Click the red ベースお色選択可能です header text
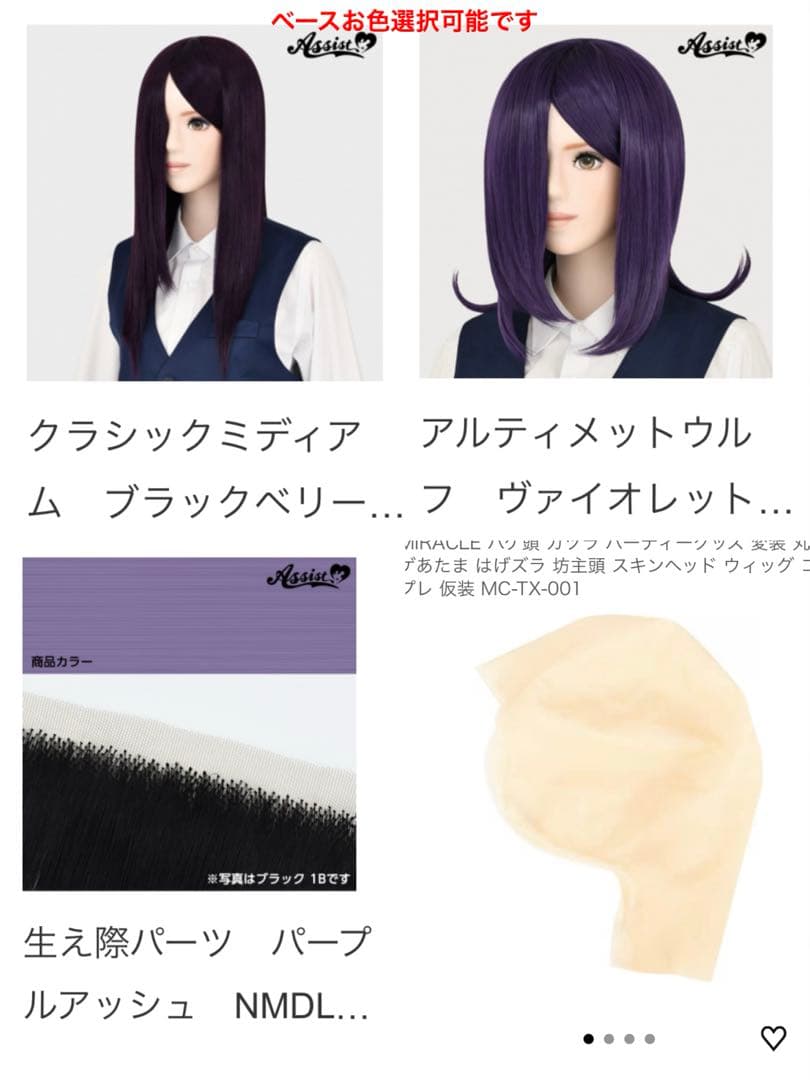This screenshot has height=1080, width=810. pyautogui.click(x=405, y=17)
